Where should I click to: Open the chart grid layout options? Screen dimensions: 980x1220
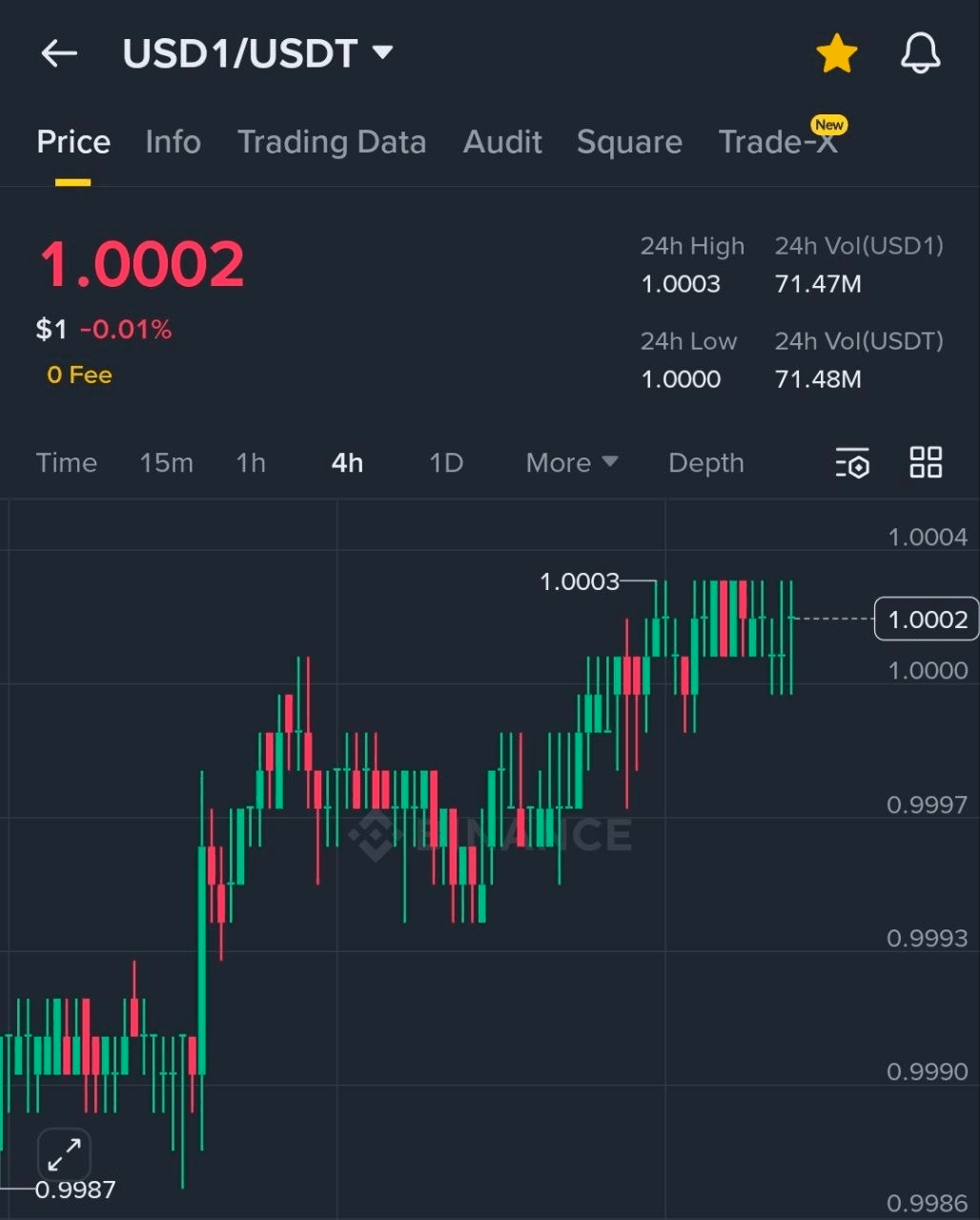(926, 463)
